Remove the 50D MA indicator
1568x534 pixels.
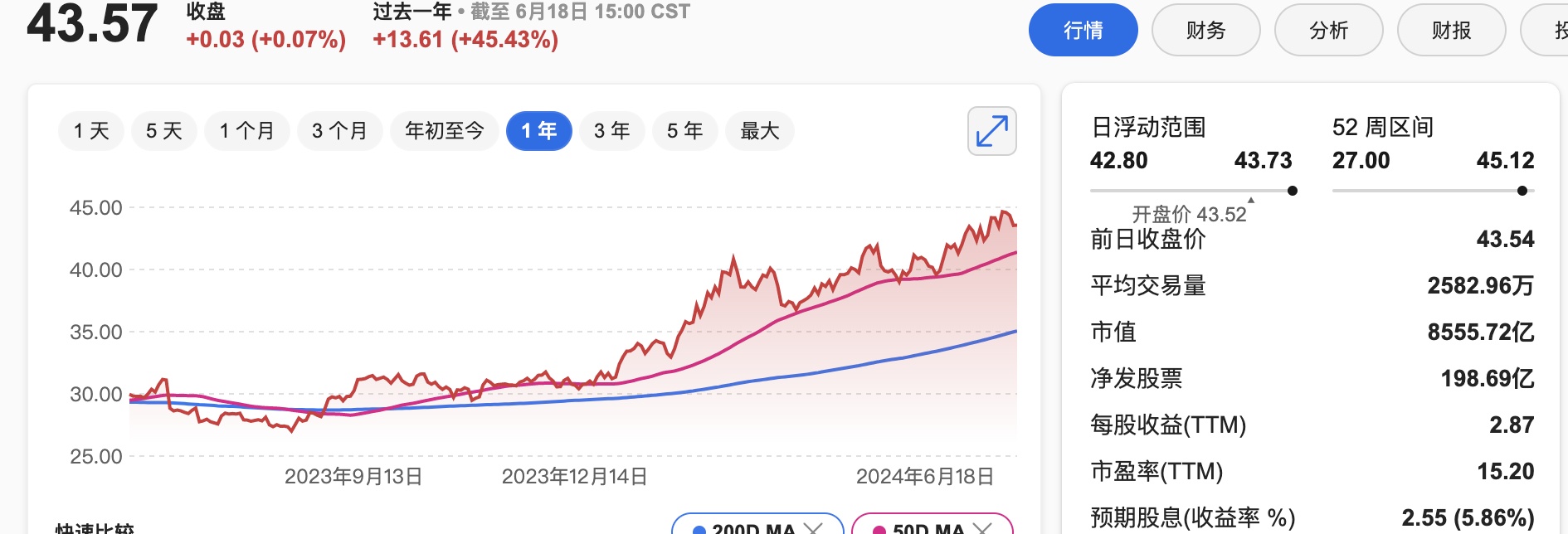pos(981,527)
